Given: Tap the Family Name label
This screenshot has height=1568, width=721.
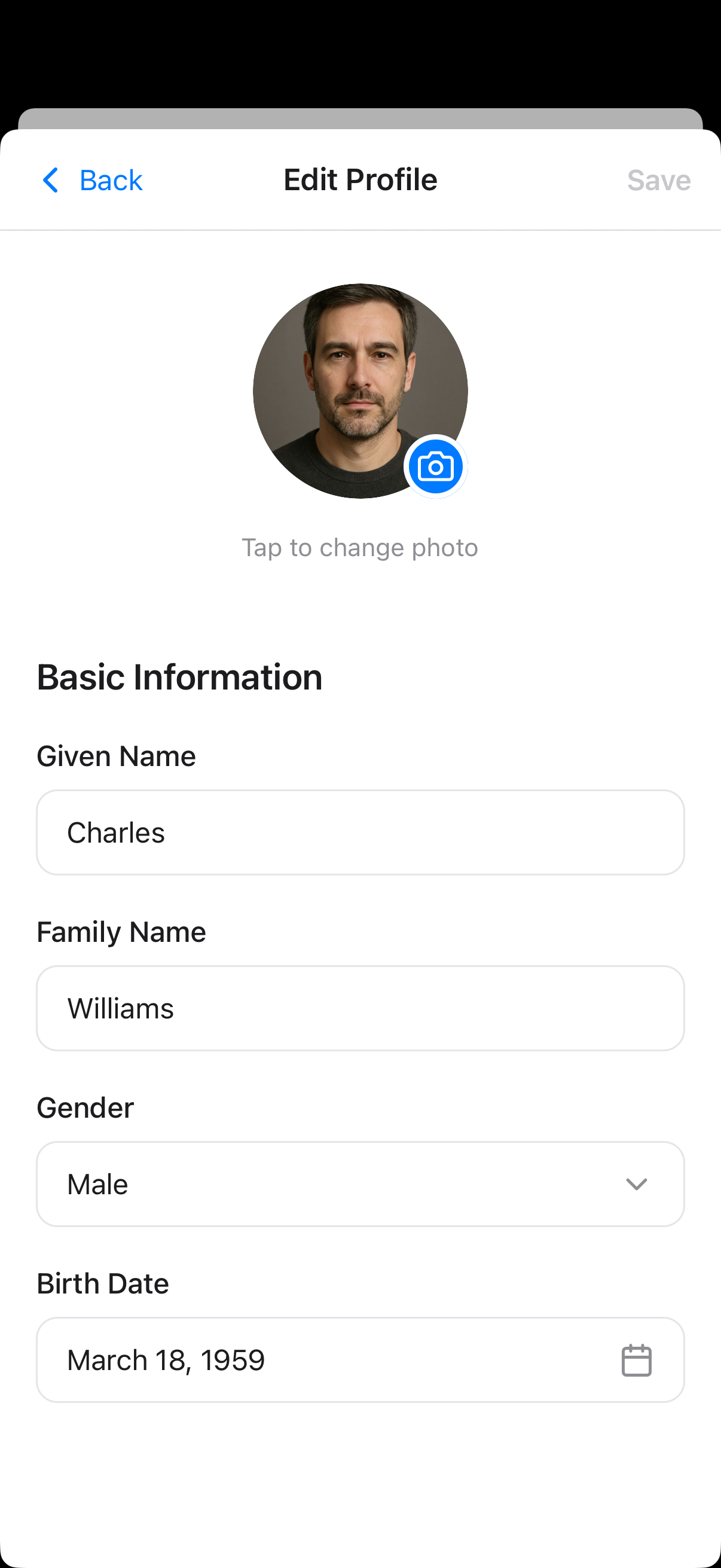Looking at the screenshot, I should [121, 931].
